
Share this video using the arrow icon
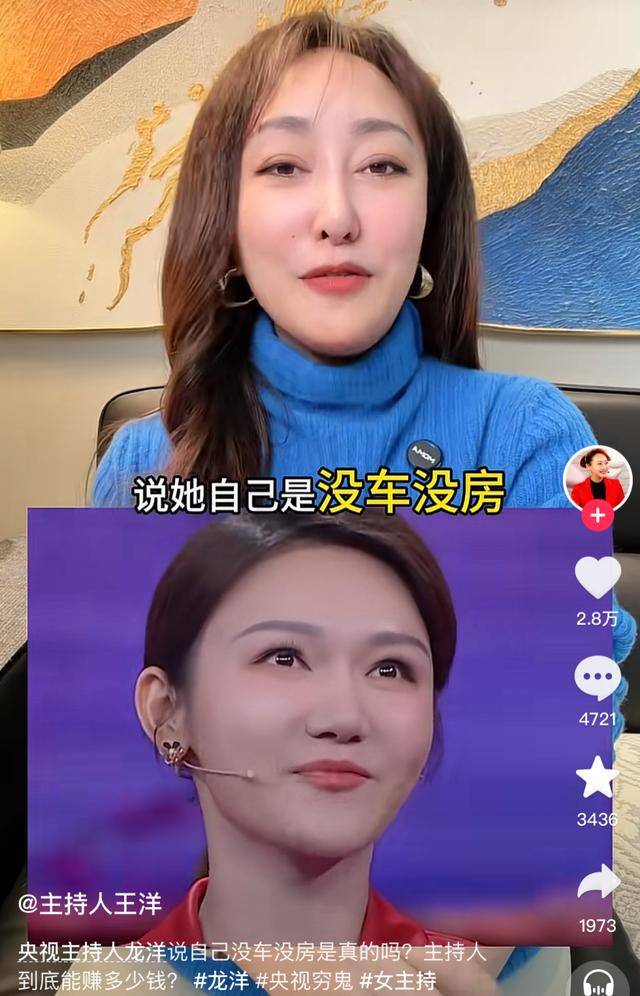(597, 882)
